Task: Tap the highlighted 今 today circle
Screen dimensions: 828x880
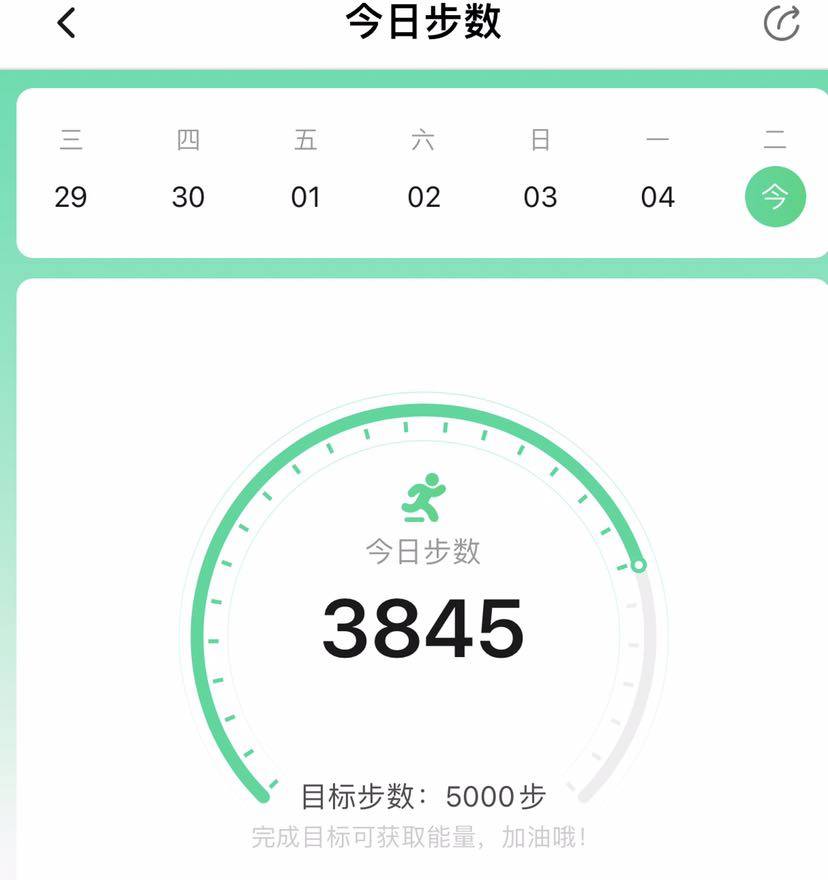Action: pyautogui.click(x=775, y=196)
